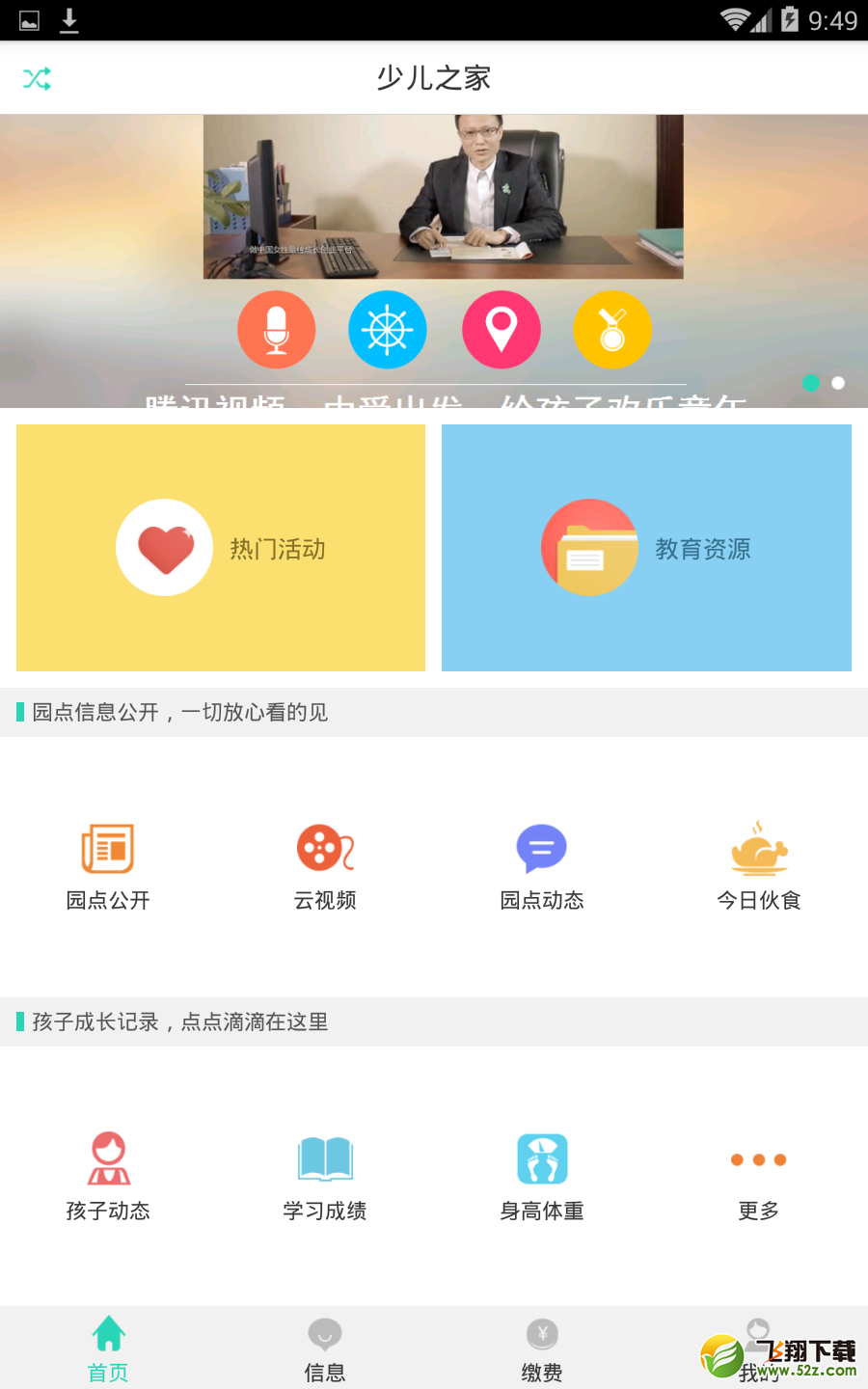Check 今日伙食
The image size is (868, 1389).
point(759,867)
